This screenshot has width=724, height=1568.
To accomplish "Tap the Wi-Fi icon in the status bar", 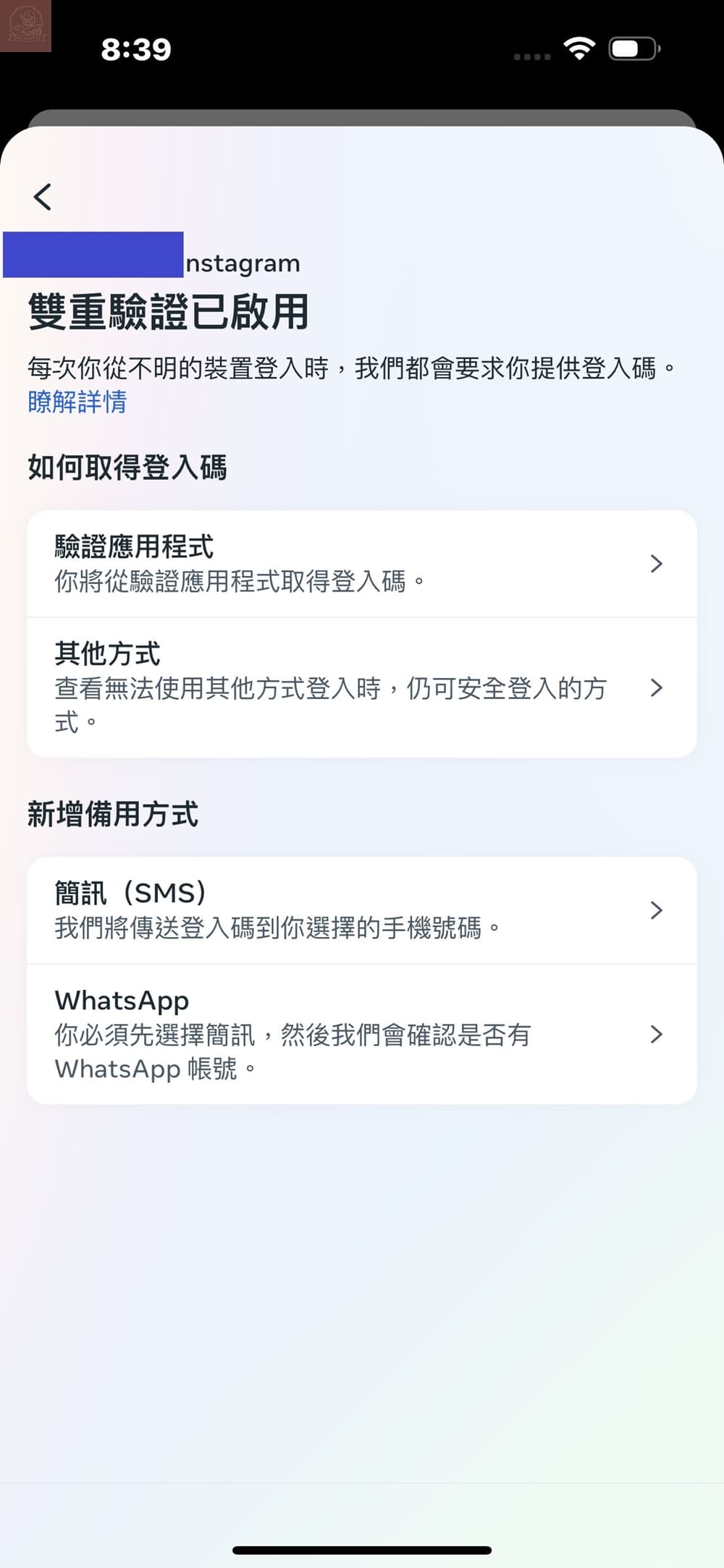I will click(578, 46).
